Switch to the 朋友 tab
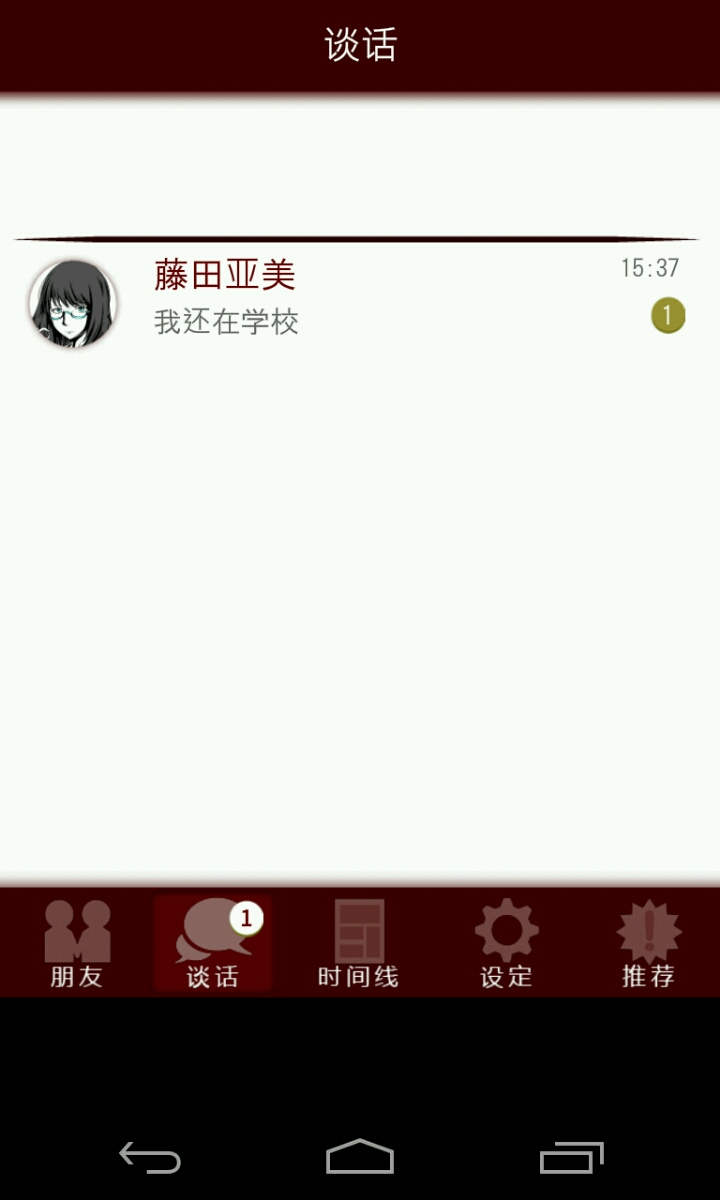This screenshot has height=1200, width=720. tap(77, 944)
